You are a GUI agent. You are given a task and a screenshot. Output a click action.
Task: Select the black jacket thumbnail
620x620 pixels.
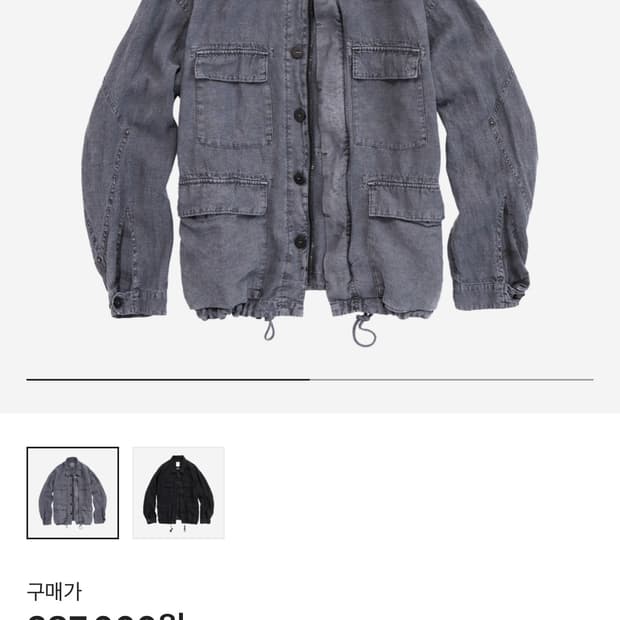(x=178, y=493)
